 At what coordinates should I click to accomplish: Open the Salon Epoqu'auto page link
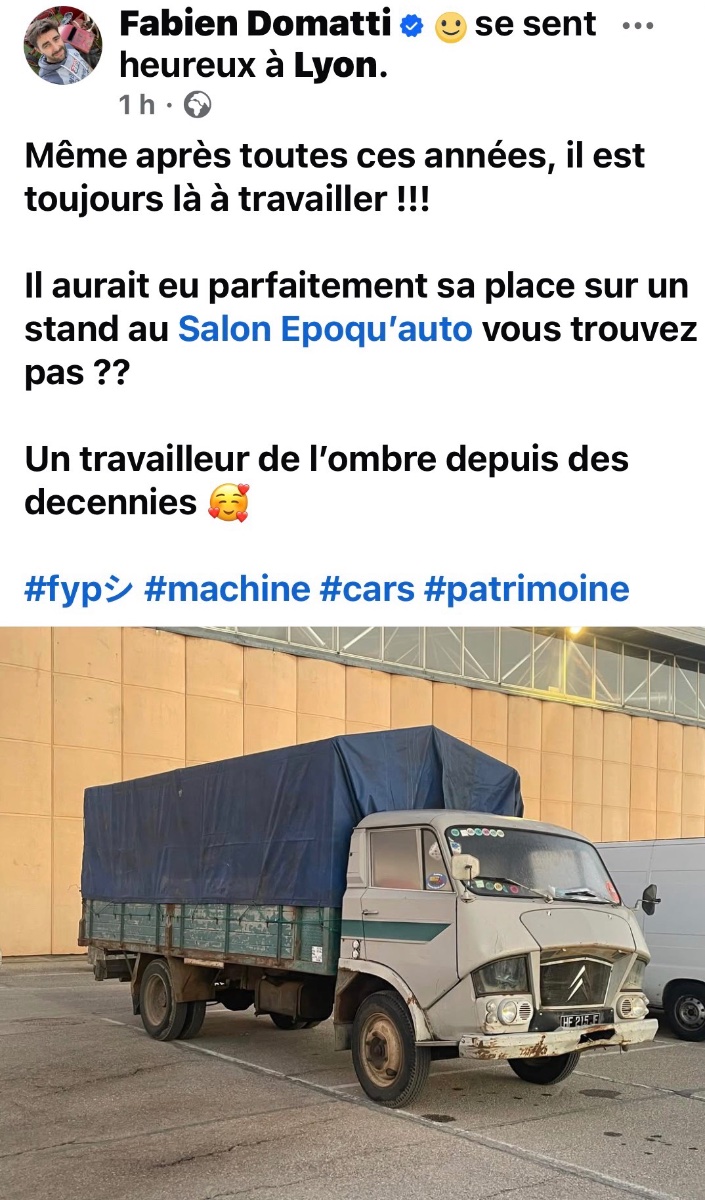pos(325,329)
